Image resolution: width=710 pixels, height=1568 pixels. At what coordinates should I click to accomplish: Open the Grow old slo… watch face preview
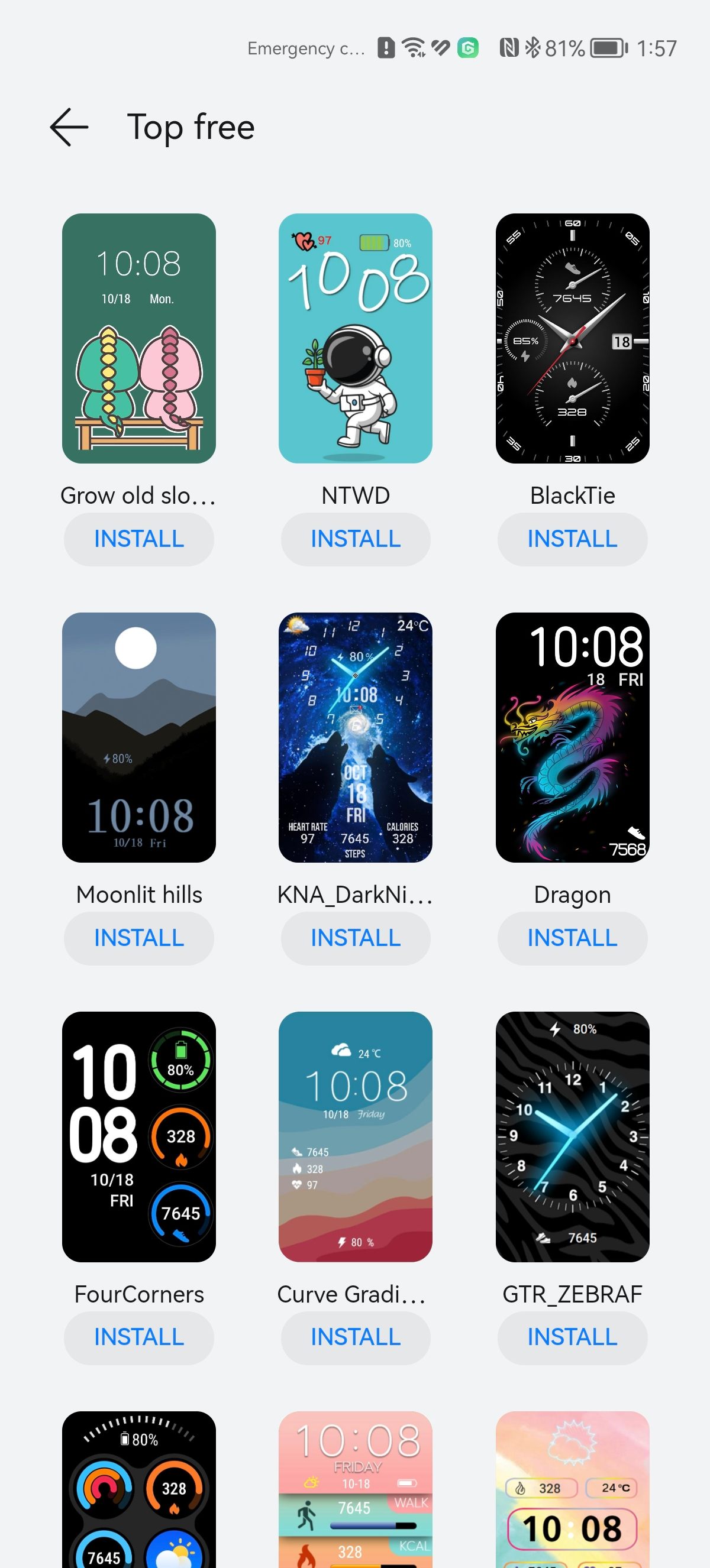click(x=139, y=338)
